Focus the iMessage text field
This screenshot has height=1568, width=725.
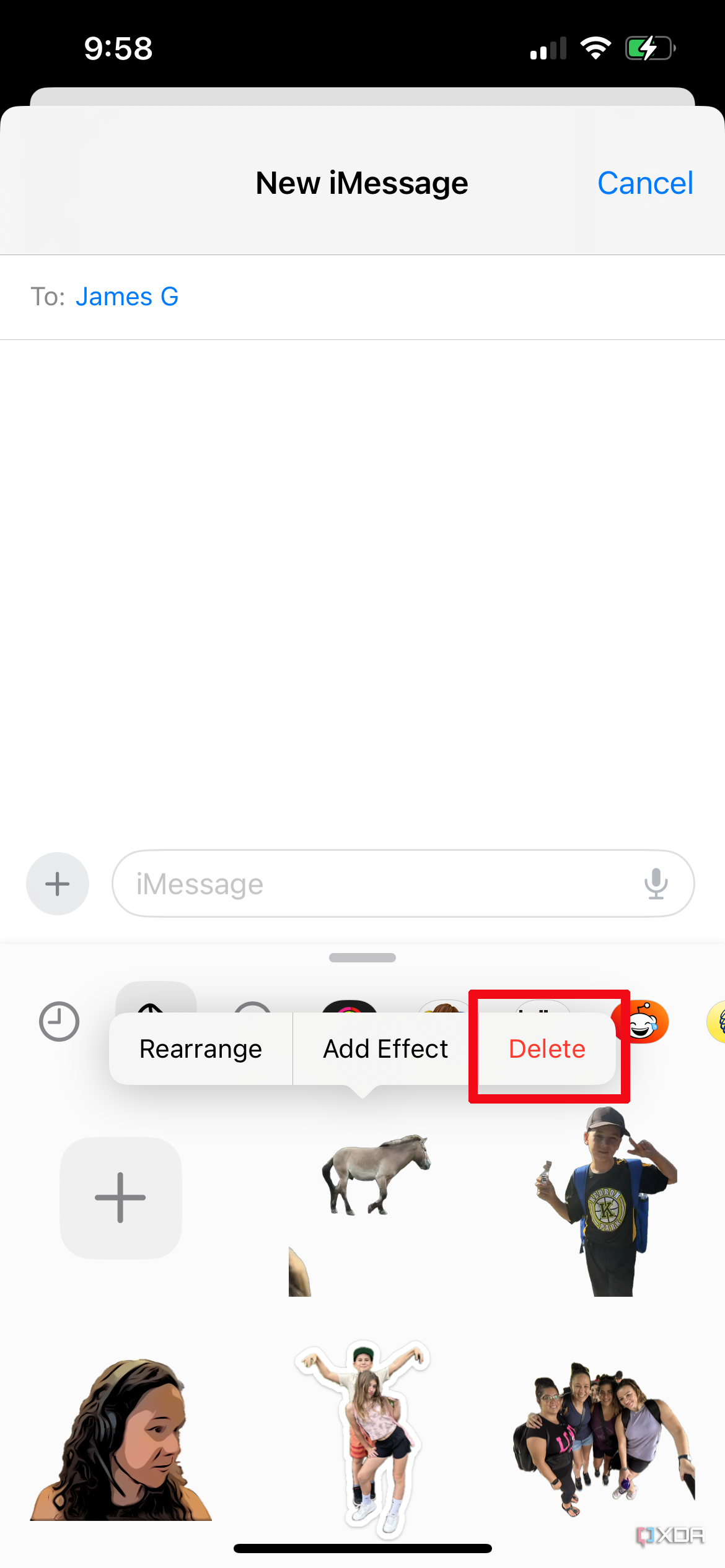pyautogui.click(x=372, y=884)
